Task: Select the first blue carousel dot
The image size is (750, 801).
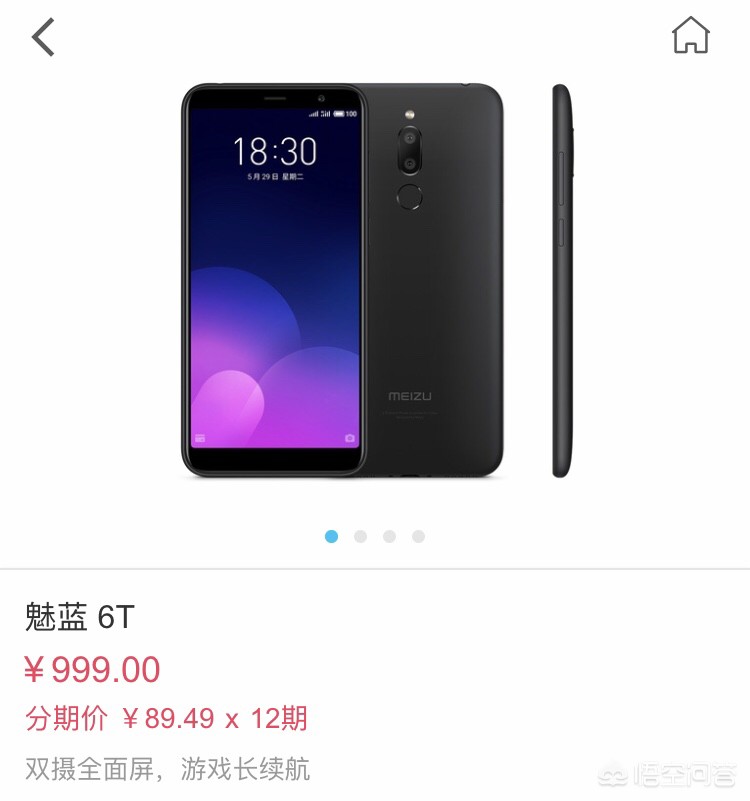Action: tap(331, 536)
